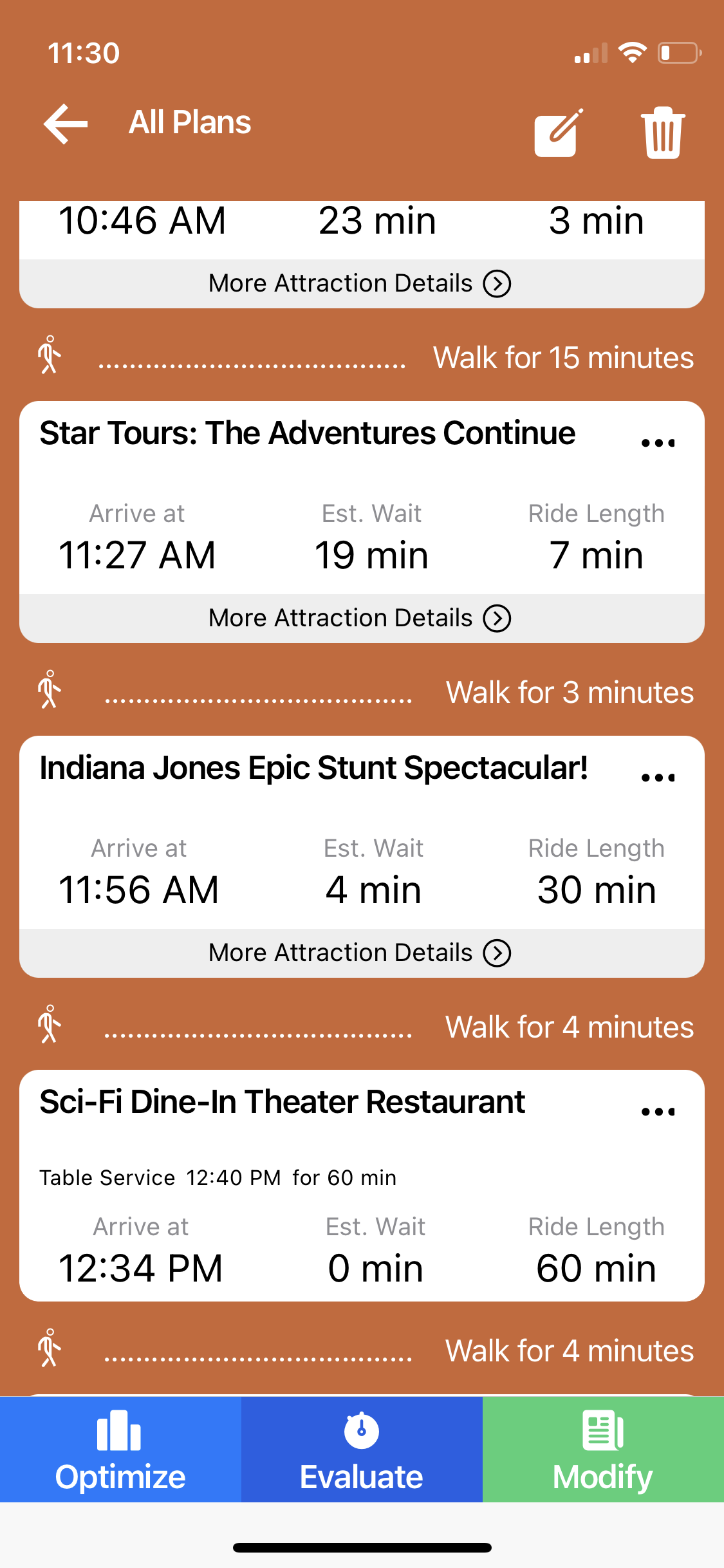The height and width of the screenshot is (1568, 724).
Task: Modify the plan steps
Action: (603, 1450)
